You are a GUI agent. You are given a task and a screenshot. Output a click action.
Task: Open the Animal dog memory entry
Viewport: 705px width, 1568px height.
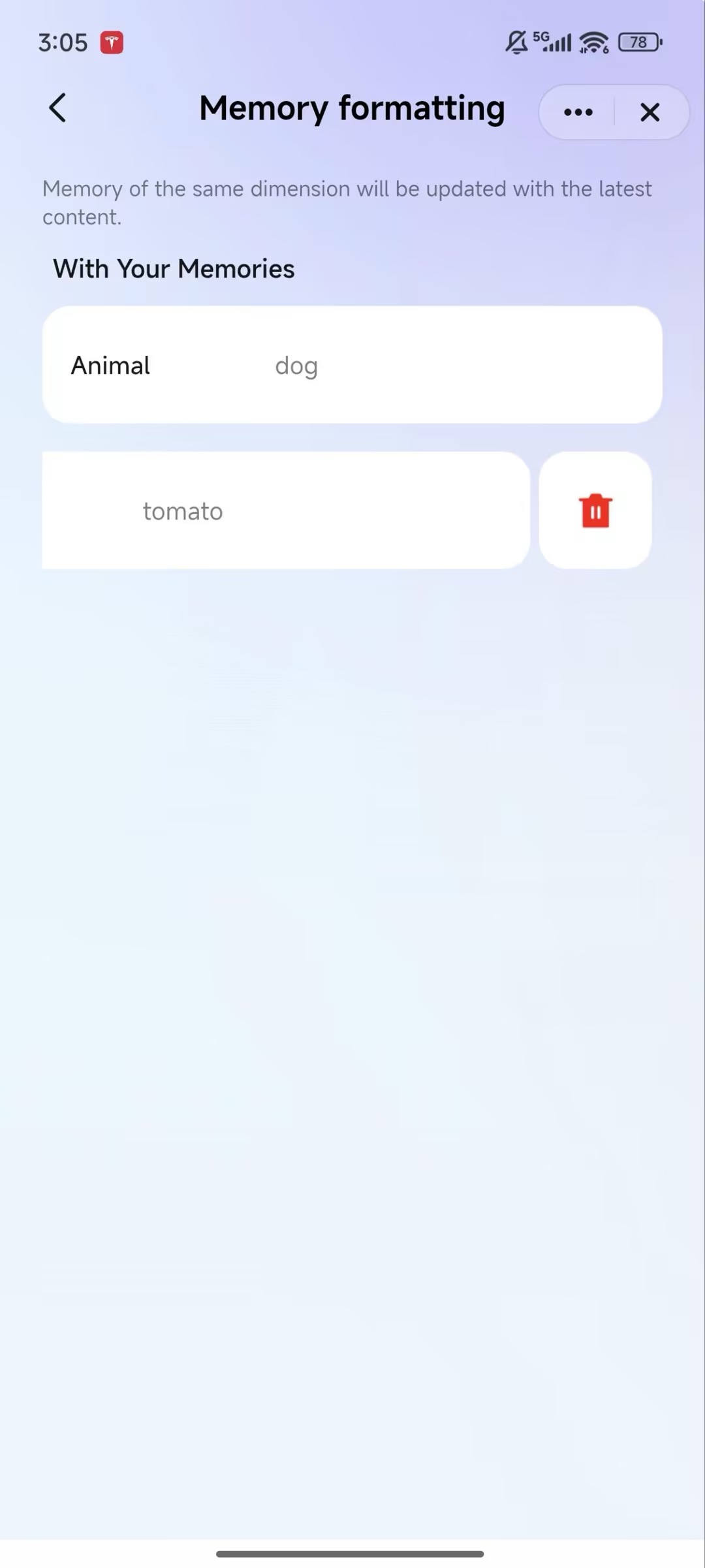pos(352,365)
